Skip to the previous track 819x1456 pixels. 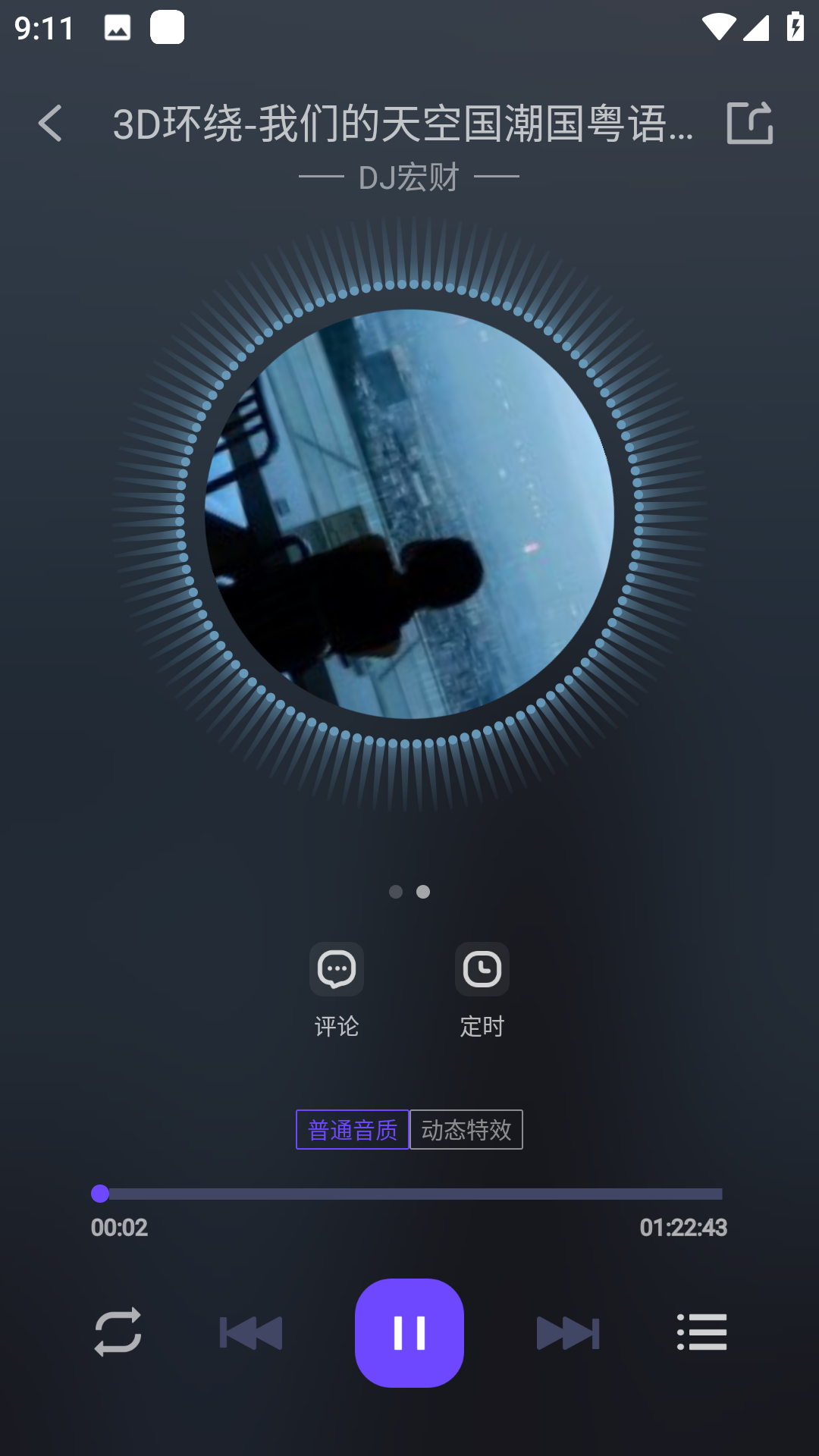click(251, 1333)
